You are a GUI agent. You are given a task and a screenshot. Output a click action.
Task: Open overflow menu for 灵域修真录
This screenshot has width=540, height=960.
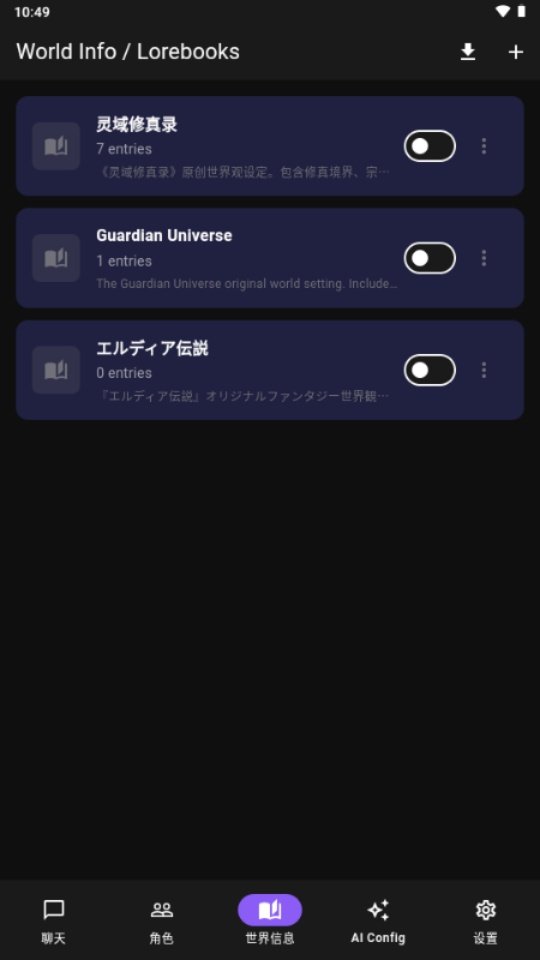(x=484, y=146)
